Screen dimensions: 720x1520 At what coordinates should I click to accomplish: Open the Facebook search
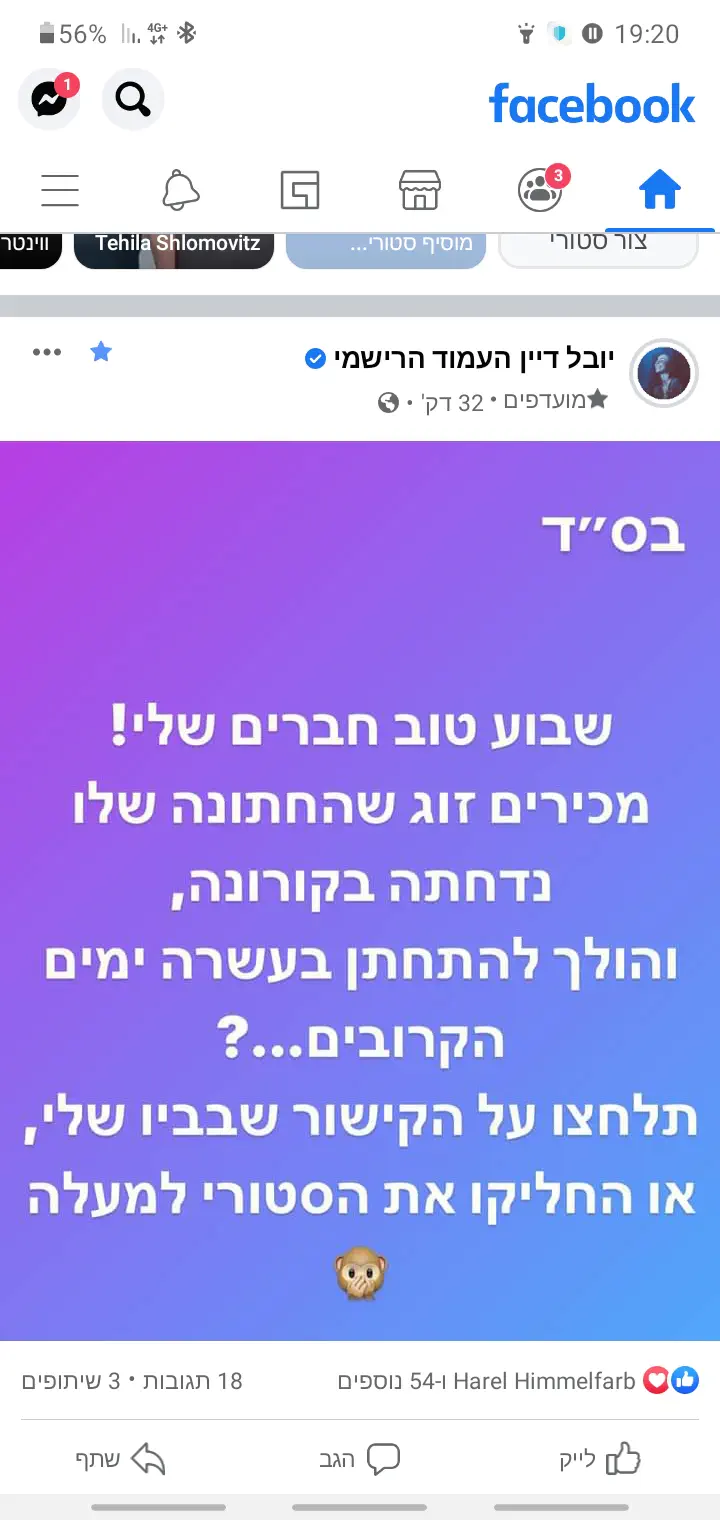click(x=133, y=100)
